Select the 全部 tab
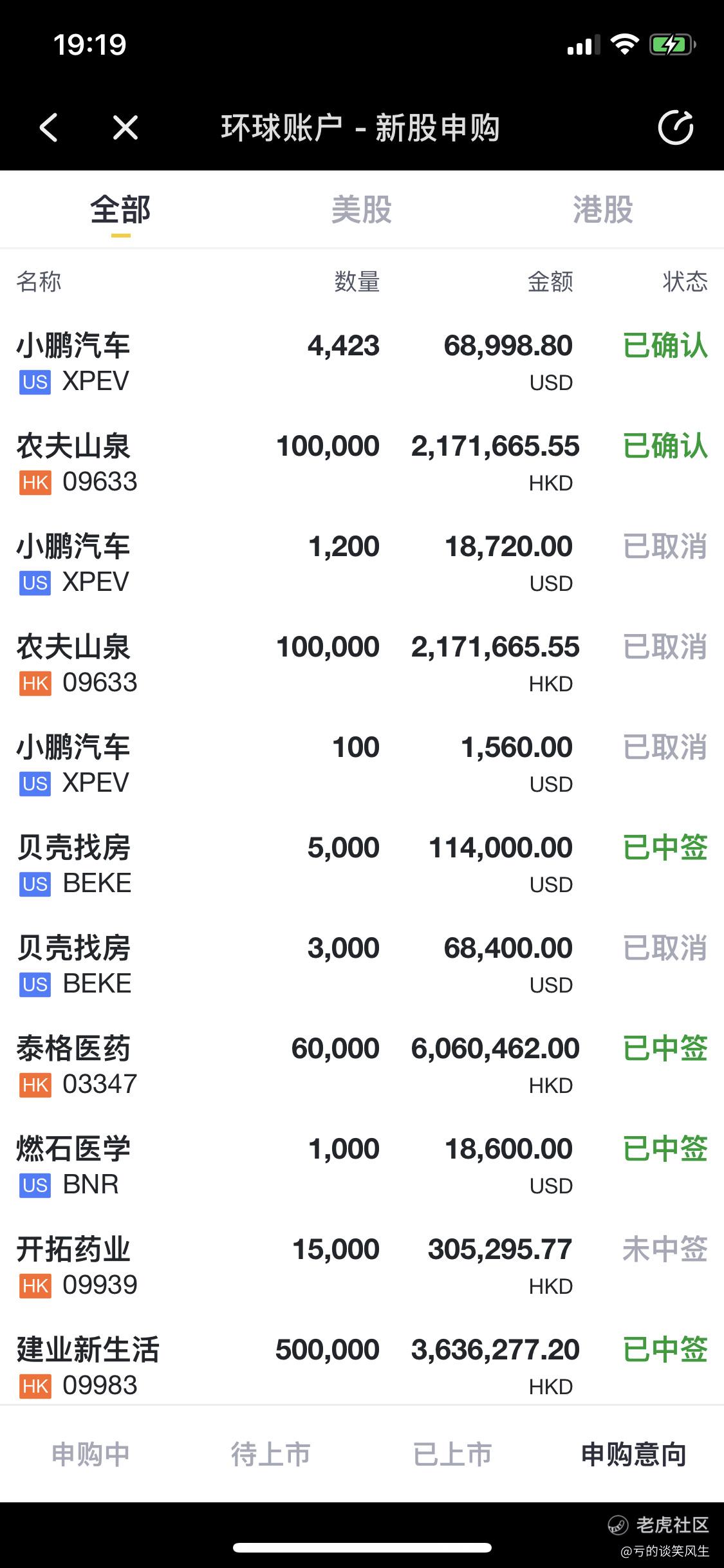This screenshot has height=1568, width=724. pos(120,210)
